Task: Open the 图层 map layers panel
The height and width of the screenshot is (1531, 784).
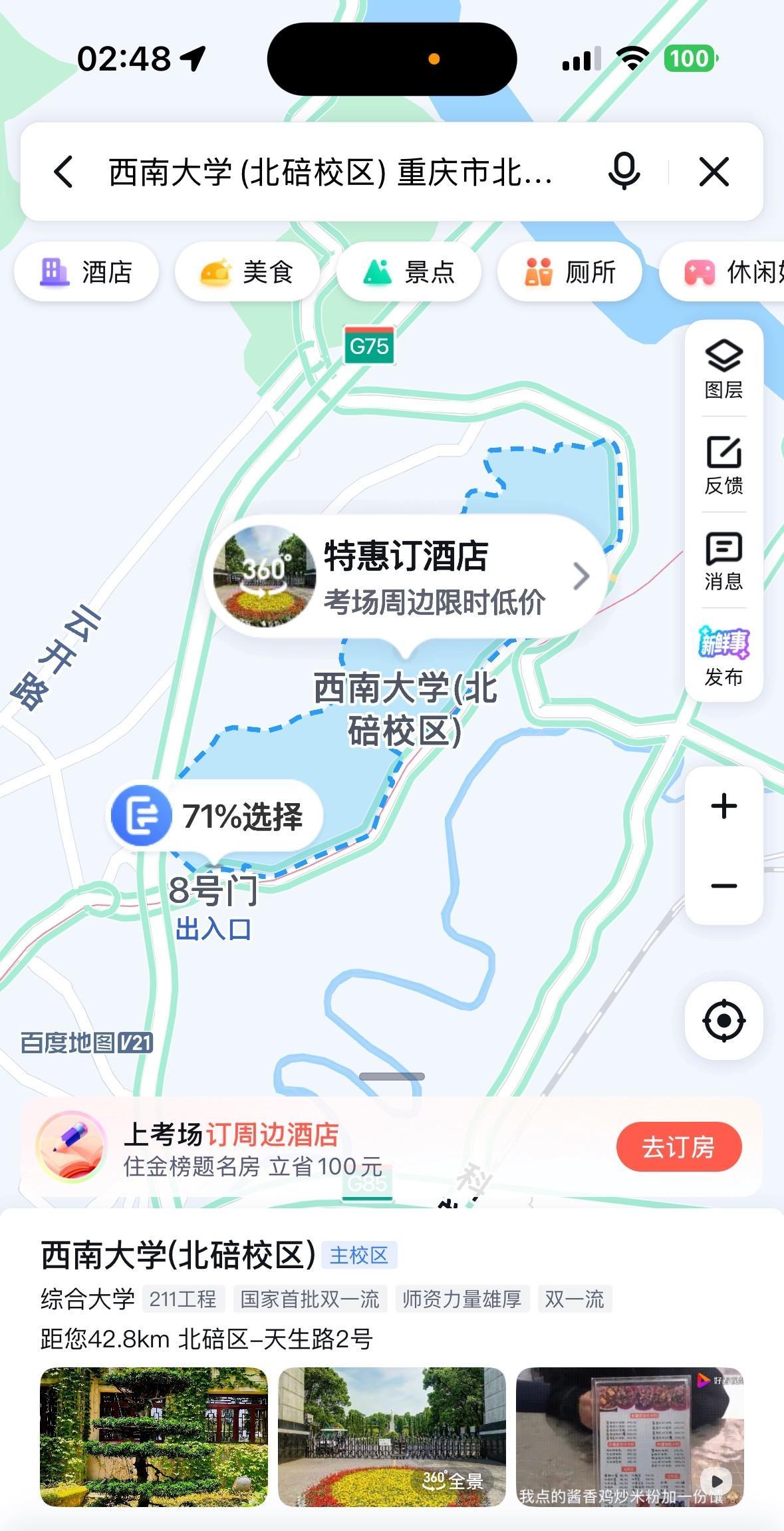Action: point(723,369)
